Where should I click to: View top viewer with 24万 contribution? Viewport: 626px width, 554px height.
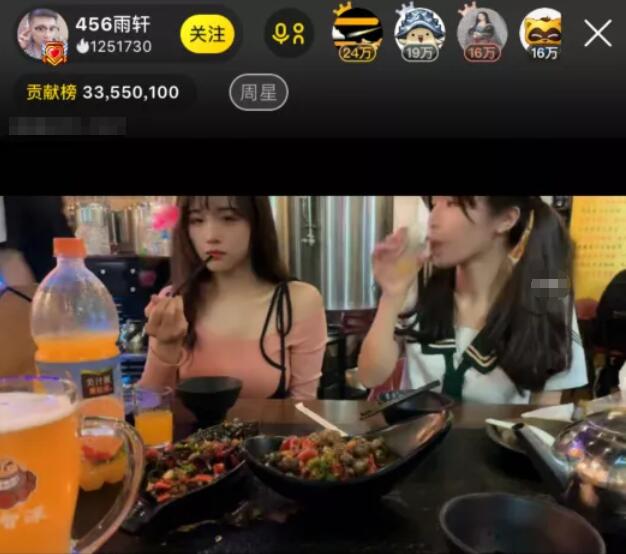357,32
